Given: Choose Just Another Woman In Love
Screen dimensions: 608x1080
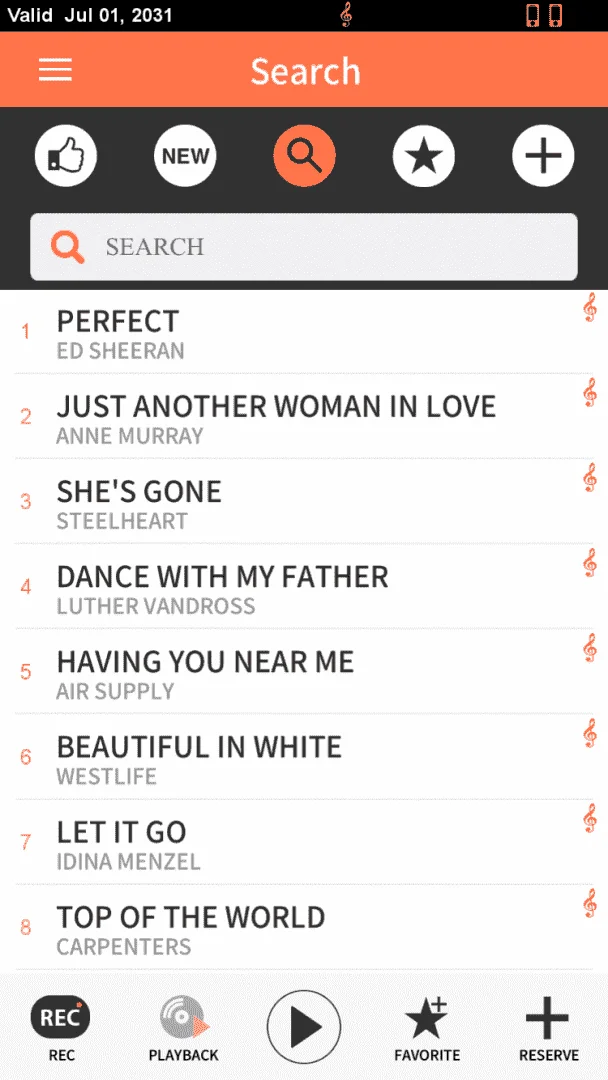Looking at the screenshot, I should pyautogui.click(x=304, y=417).
